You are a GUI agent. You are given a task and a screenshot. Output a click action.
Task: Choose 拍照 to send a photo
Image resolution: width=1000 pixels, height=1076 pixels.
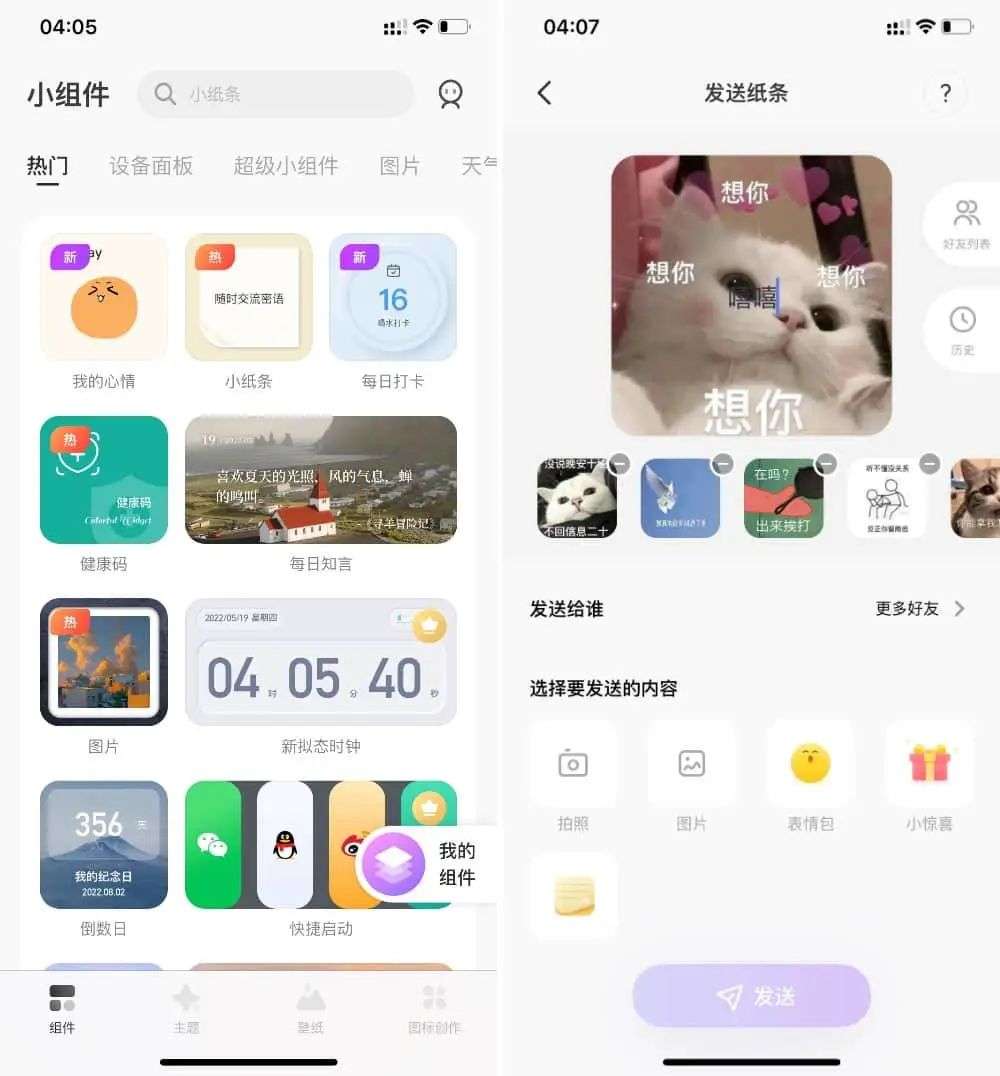(573, 775)
